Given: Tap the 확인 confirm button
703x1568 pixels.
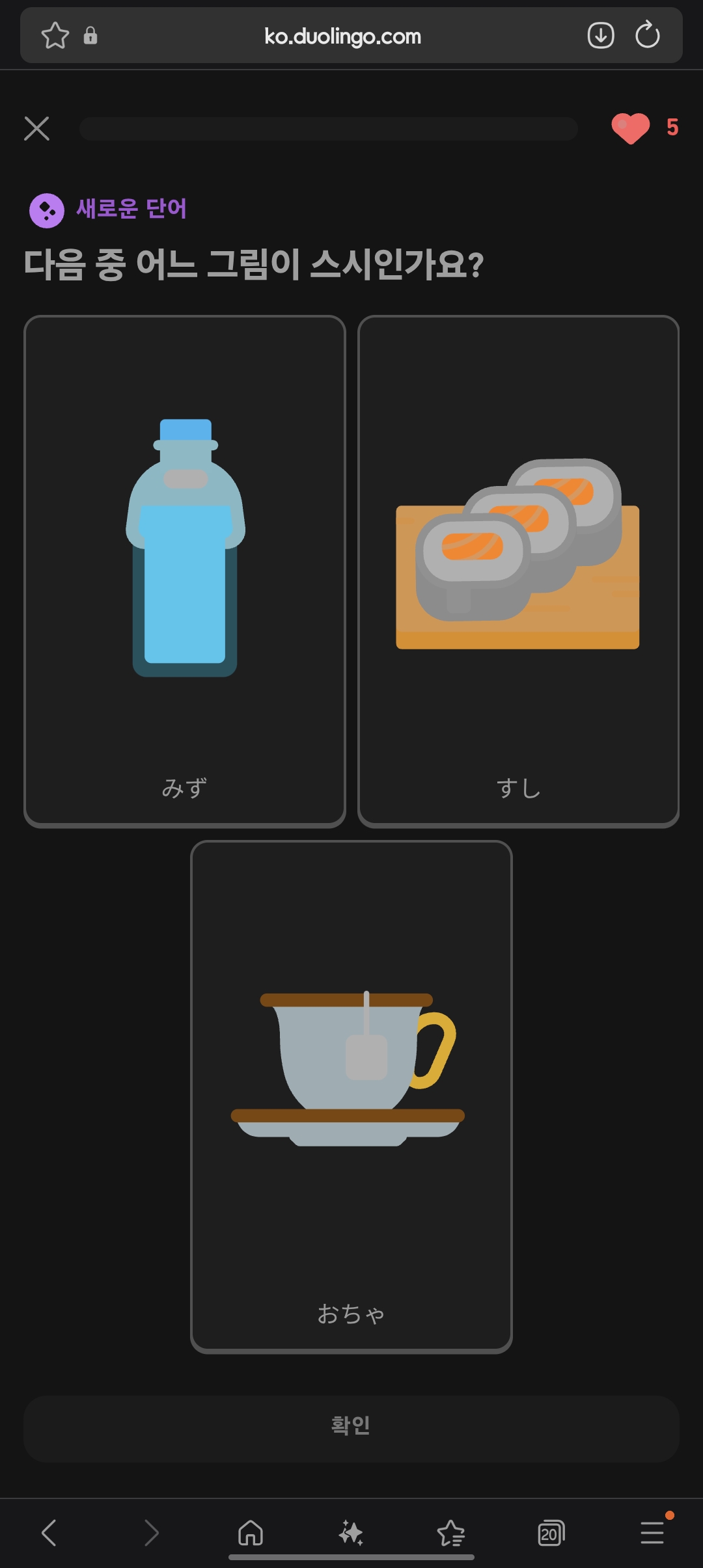Looking at the screenshot, I should tap(351, 1426).
